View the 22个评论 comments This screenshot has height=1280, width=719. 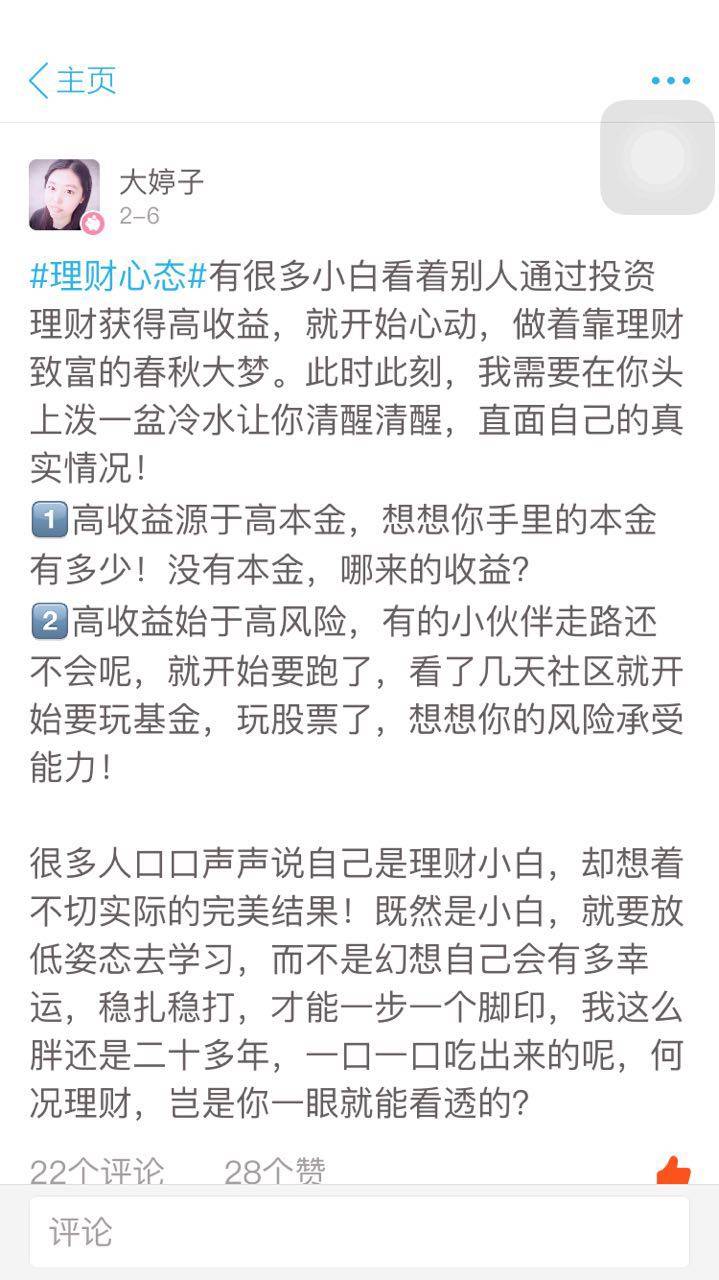pyautogui.click(x=96, y=1172)
